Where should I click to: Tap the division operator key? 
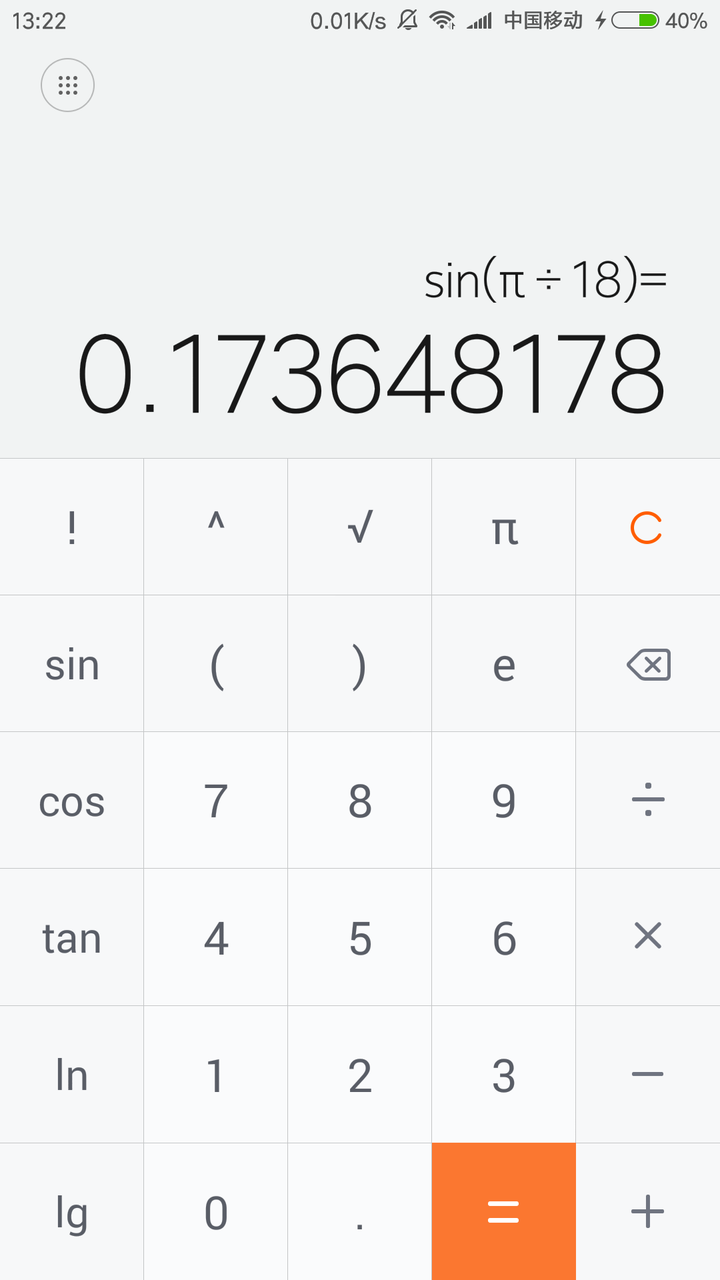[647, 800]
